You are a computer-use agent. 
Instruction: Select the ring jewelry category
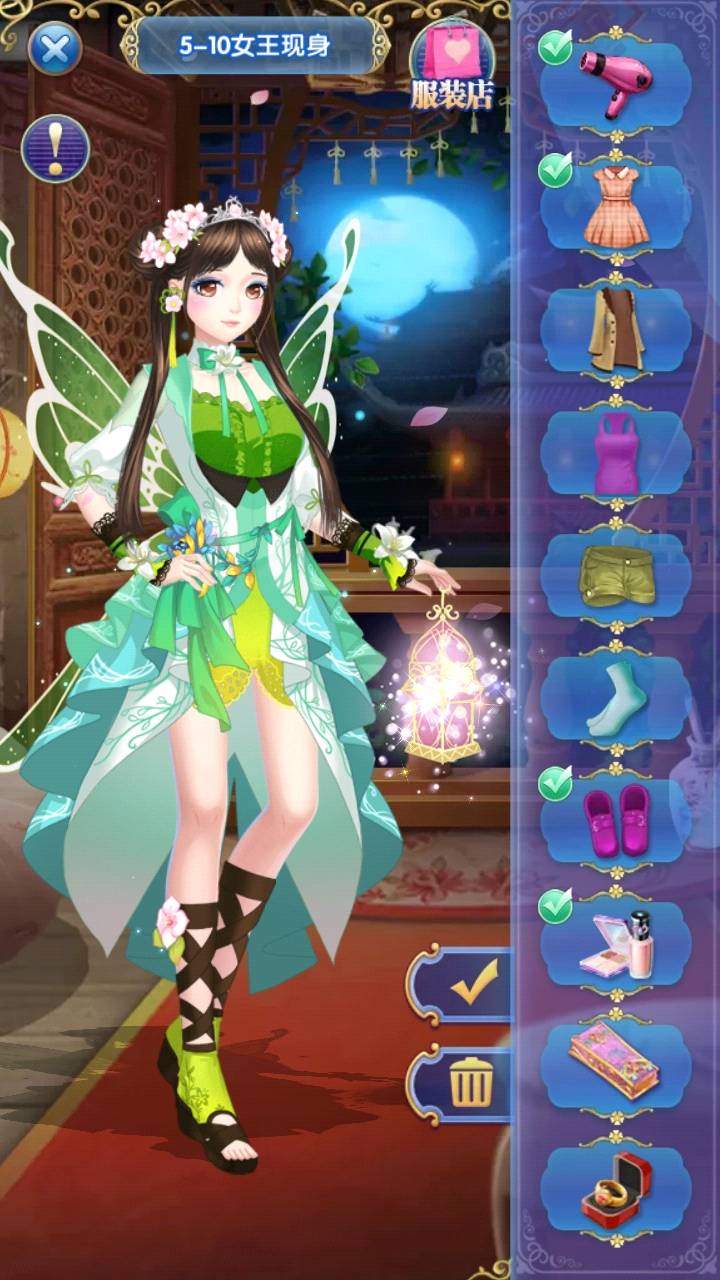point(616,1190)
